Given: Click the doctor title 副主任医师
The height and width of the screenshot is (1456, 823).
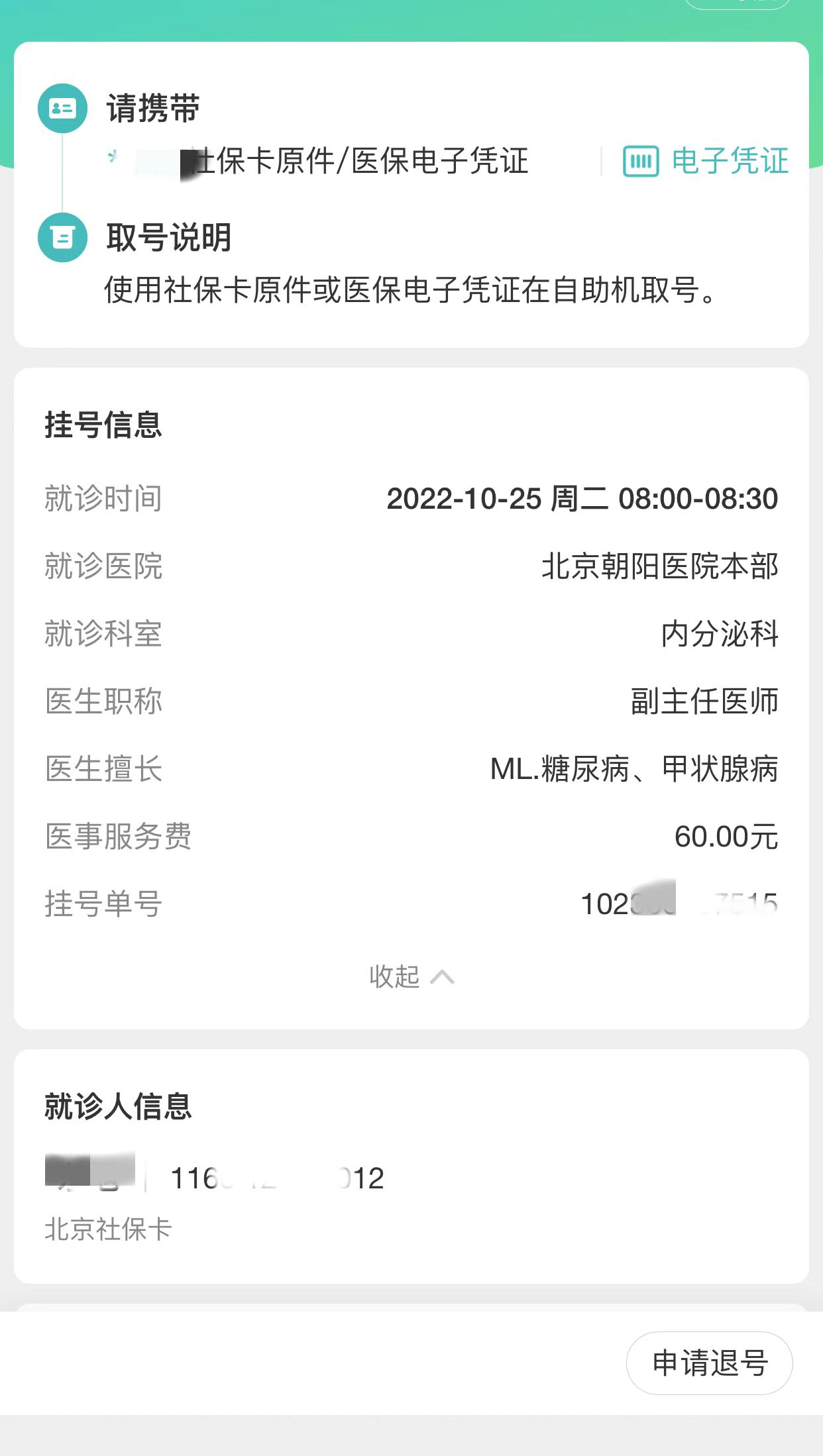Looking at the screenshot, I should click(x=704, y=701).
